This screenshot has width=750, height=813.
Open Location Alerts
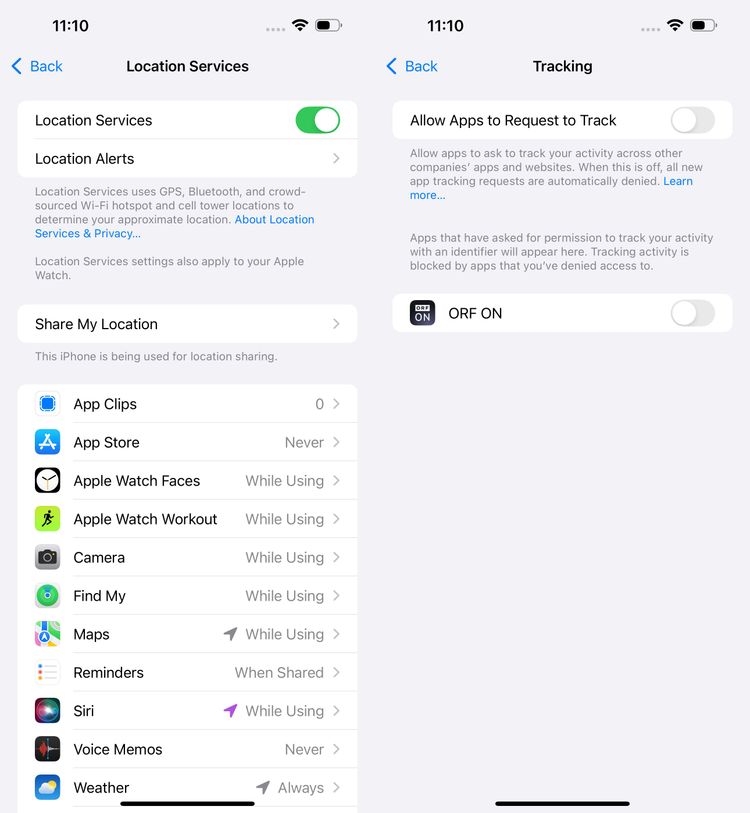[x=187, y=159]
